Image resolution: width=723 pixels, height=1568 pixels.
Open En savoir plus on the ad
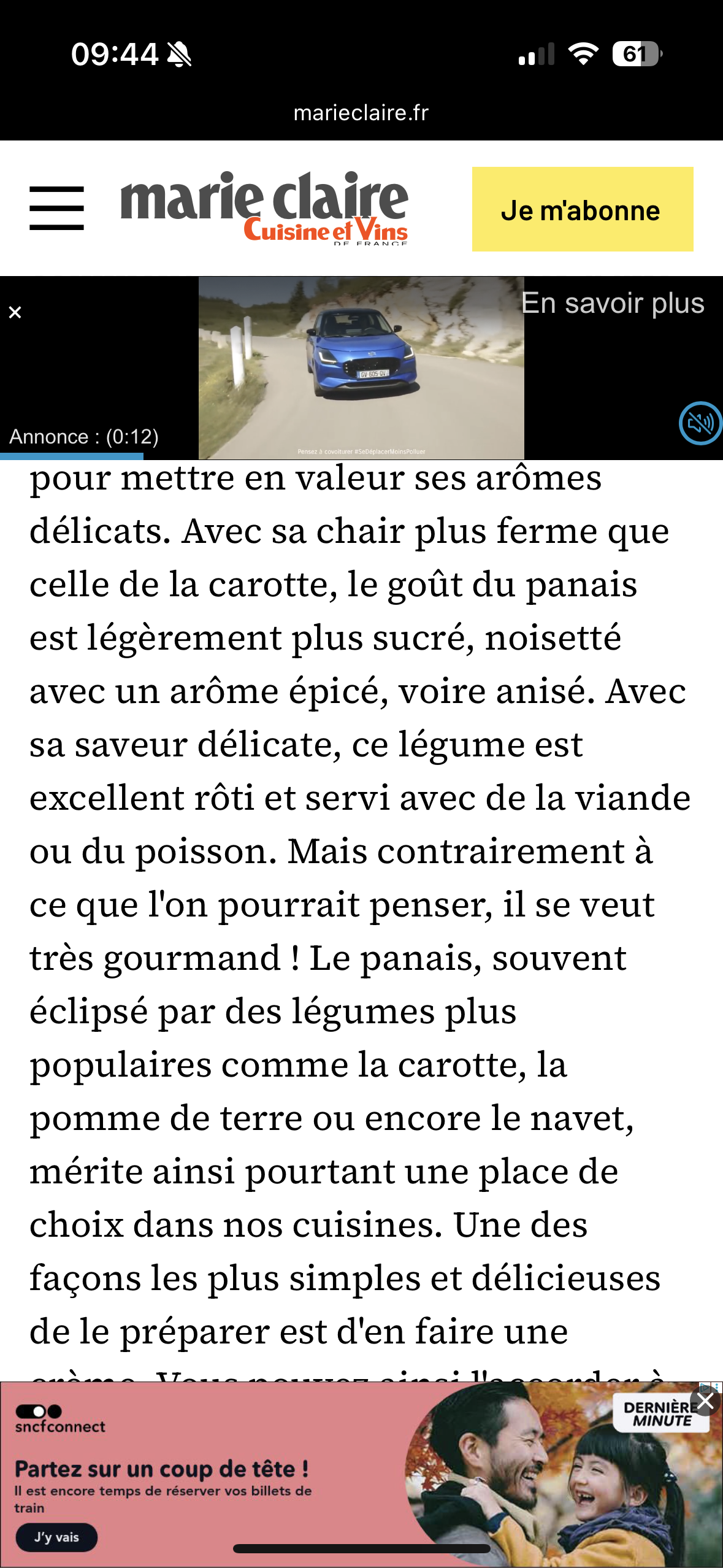pyautogui.click(x=612, y=304)
